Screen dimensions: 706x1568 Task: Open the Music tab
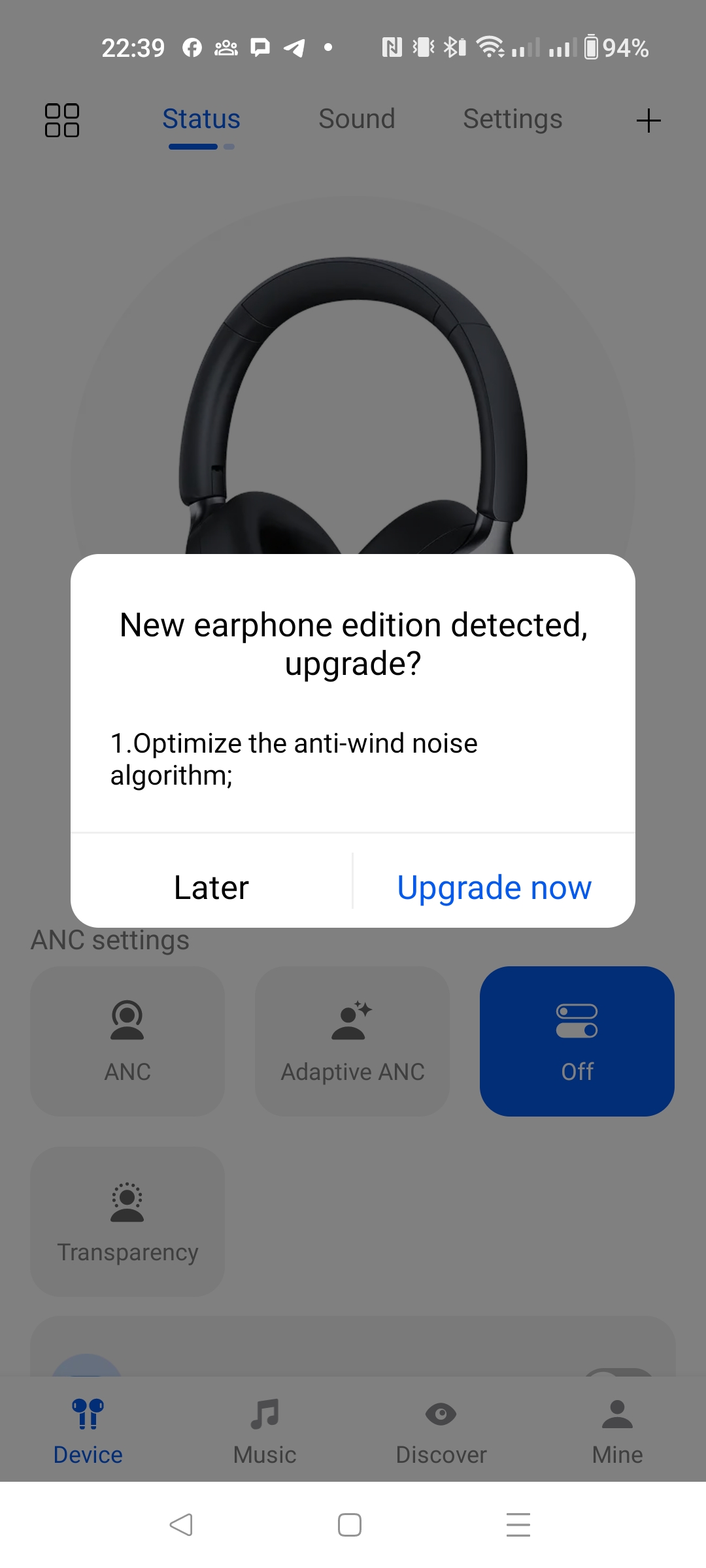[x=265, y=1431]
